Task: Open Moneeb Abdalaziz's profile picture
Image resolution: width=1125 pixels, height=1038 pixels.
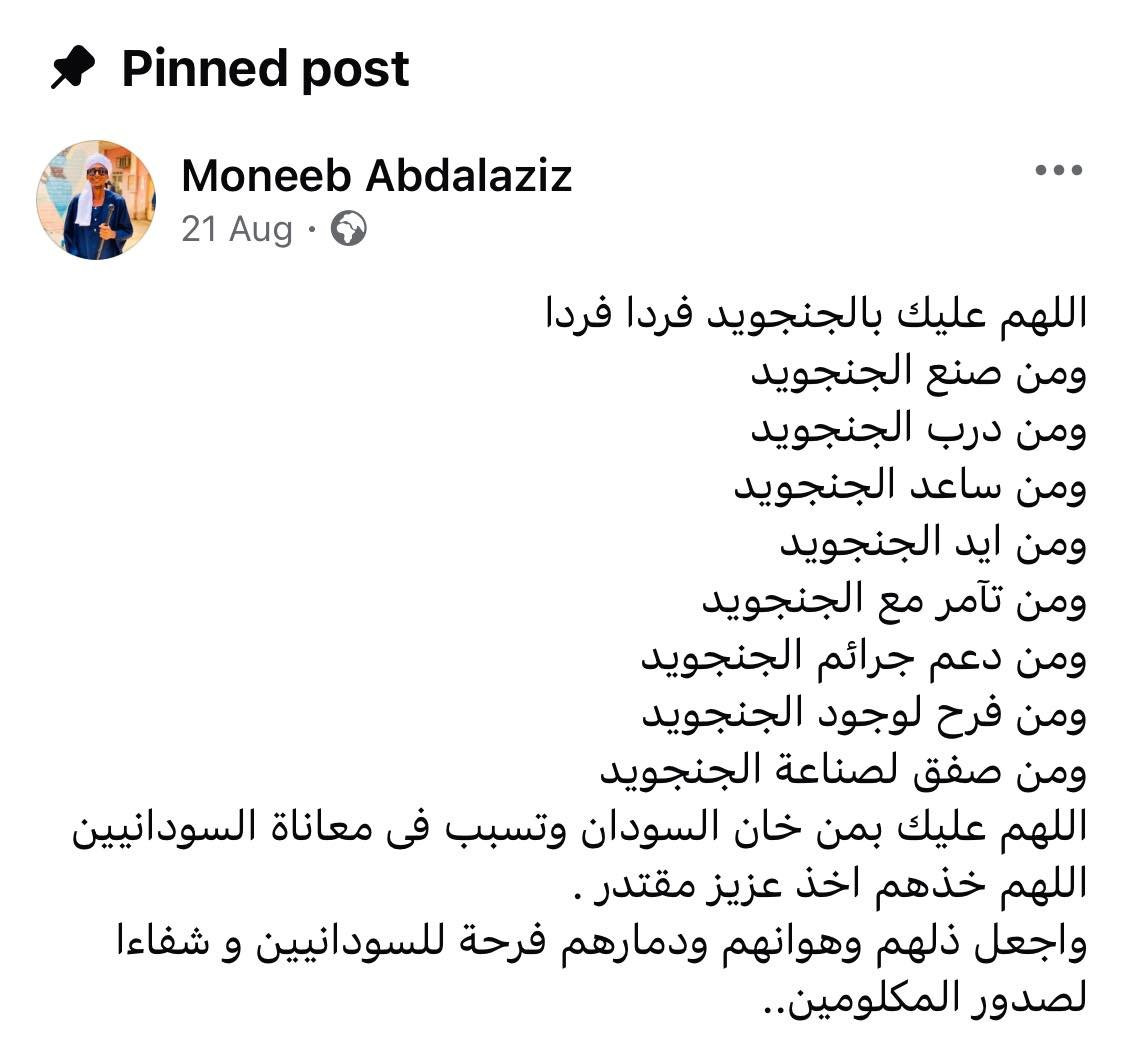Action: point(96,200)
